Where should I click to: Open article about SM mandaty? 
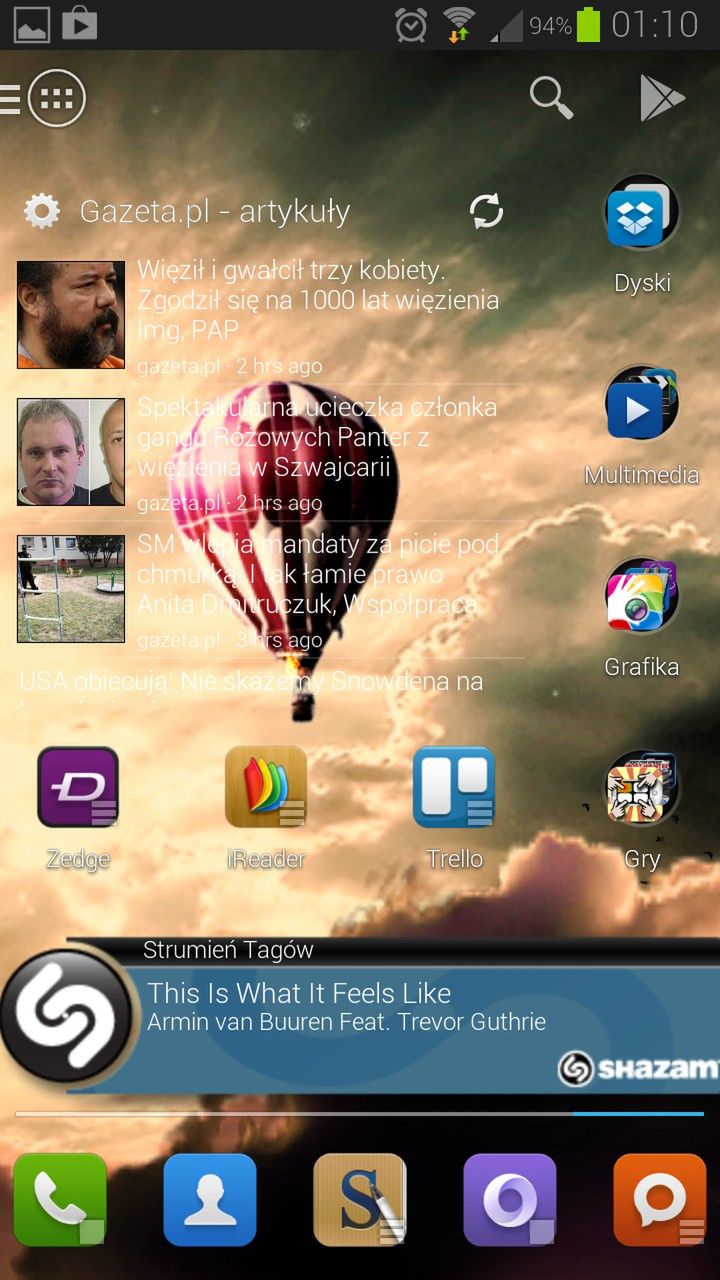[x=317, y=575]
